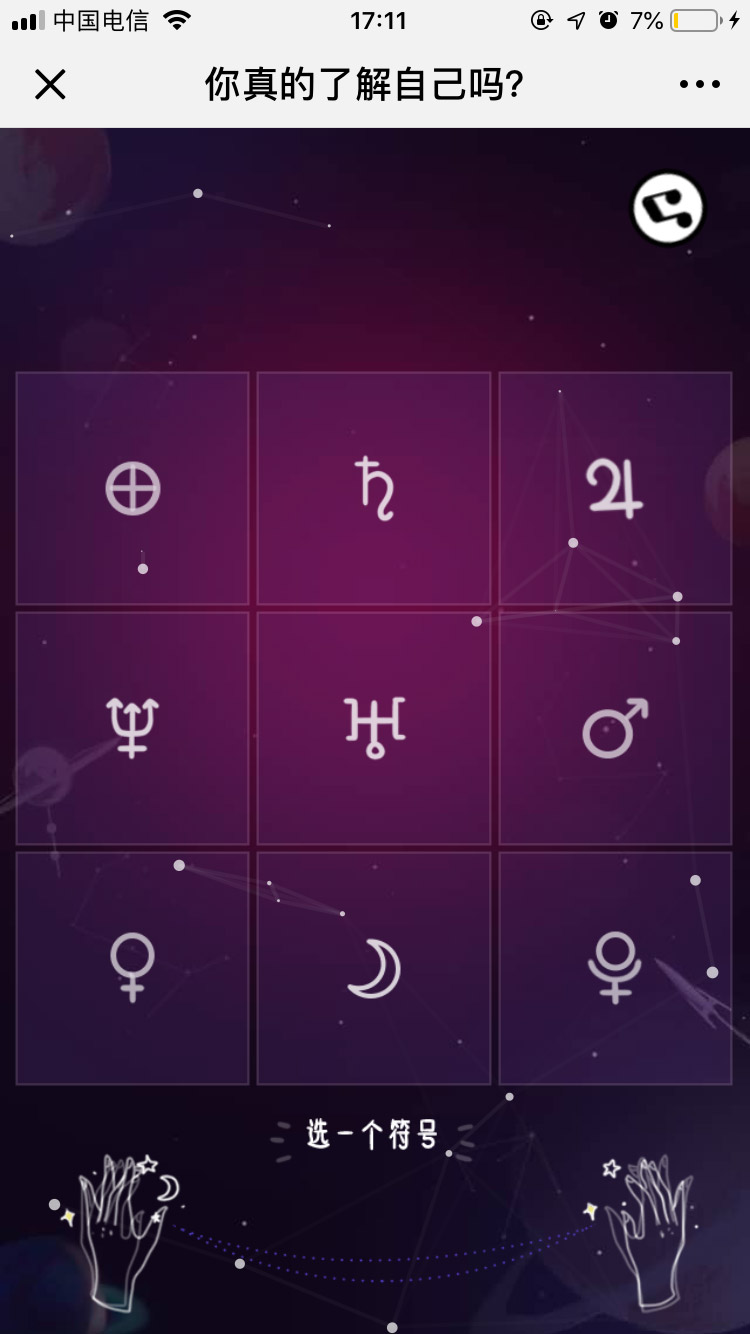Screen dimensions: 750x1334
Task: Select the Venus symbol tile
Action: pos(132,968)
